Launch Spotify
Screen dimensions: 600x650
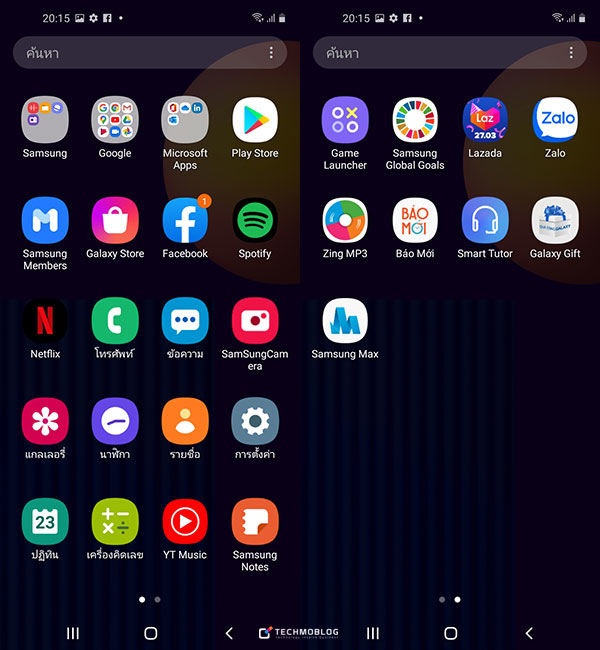click(x=255, y=221)
